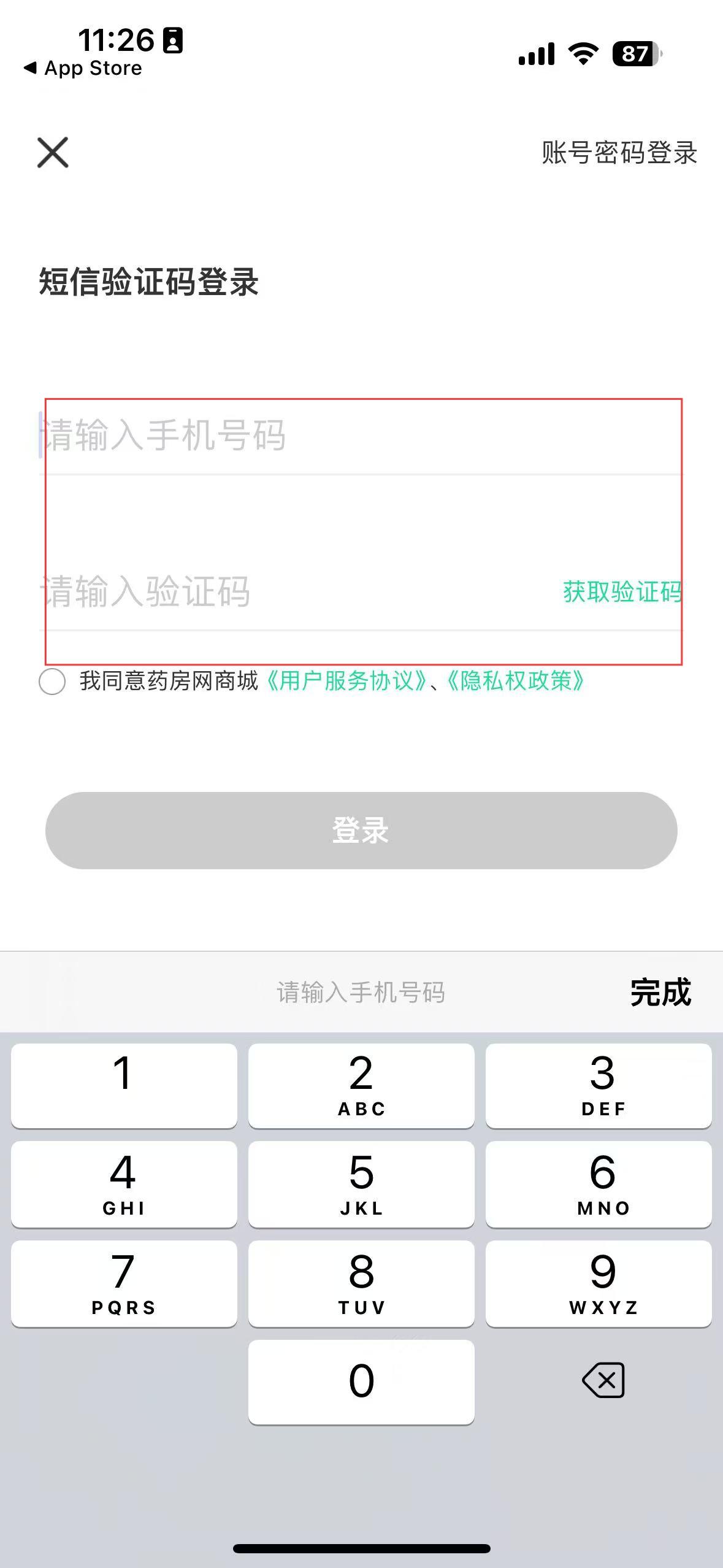Tap the 1 key on keypad
The height and width of the screenshot is (1568, 723).
click(124, 1085)
